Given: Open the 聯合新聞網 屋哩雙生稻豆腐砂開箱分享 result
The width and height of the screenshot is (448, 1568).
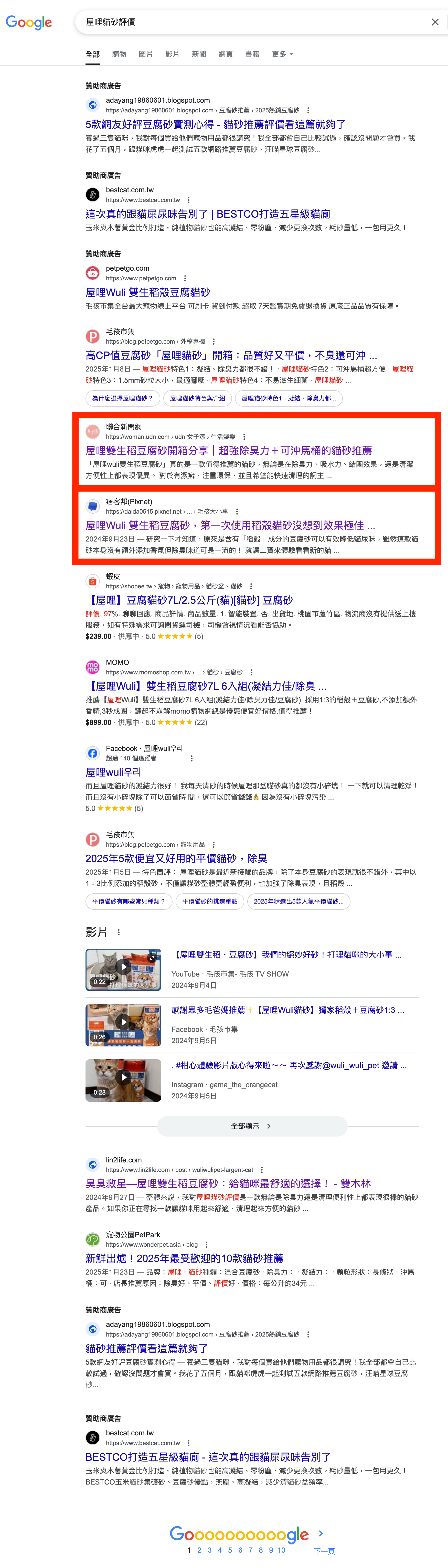Looking at the screenshot, I should point(228,450).
